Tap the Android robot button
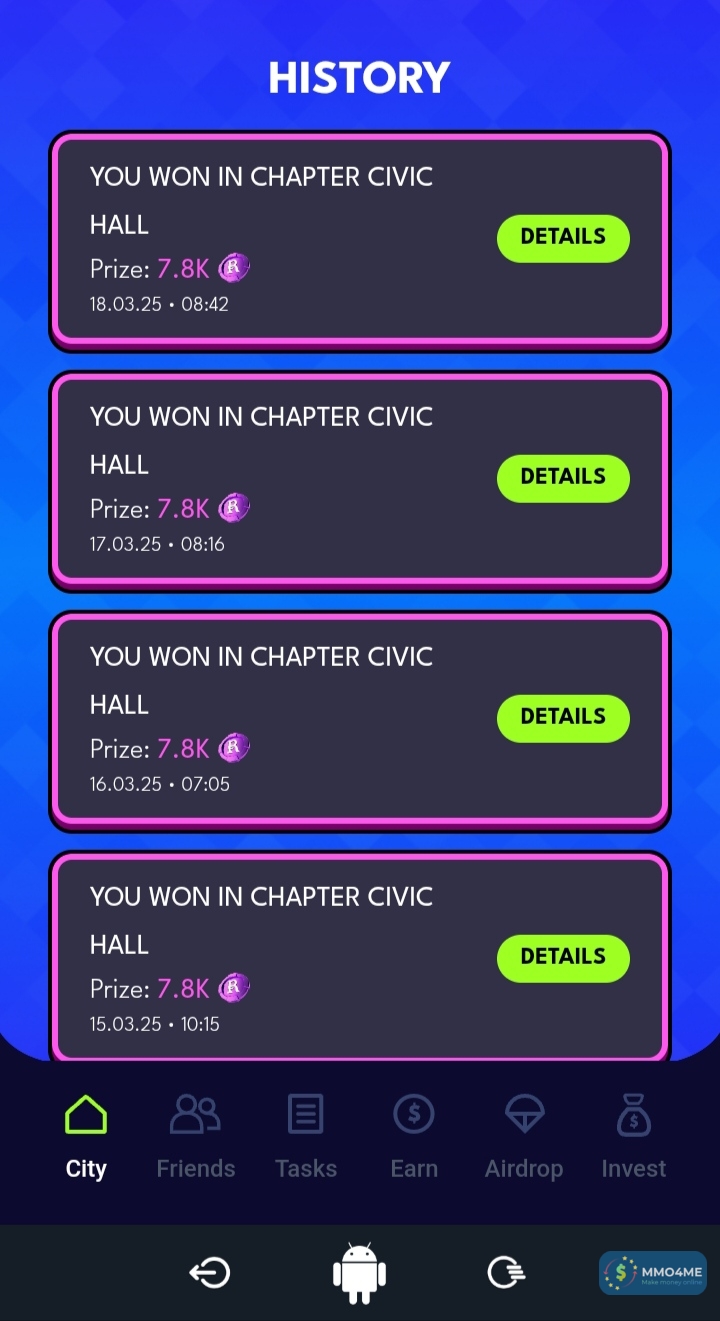Screen dimensions: 720x1321 click(359, 1273)
